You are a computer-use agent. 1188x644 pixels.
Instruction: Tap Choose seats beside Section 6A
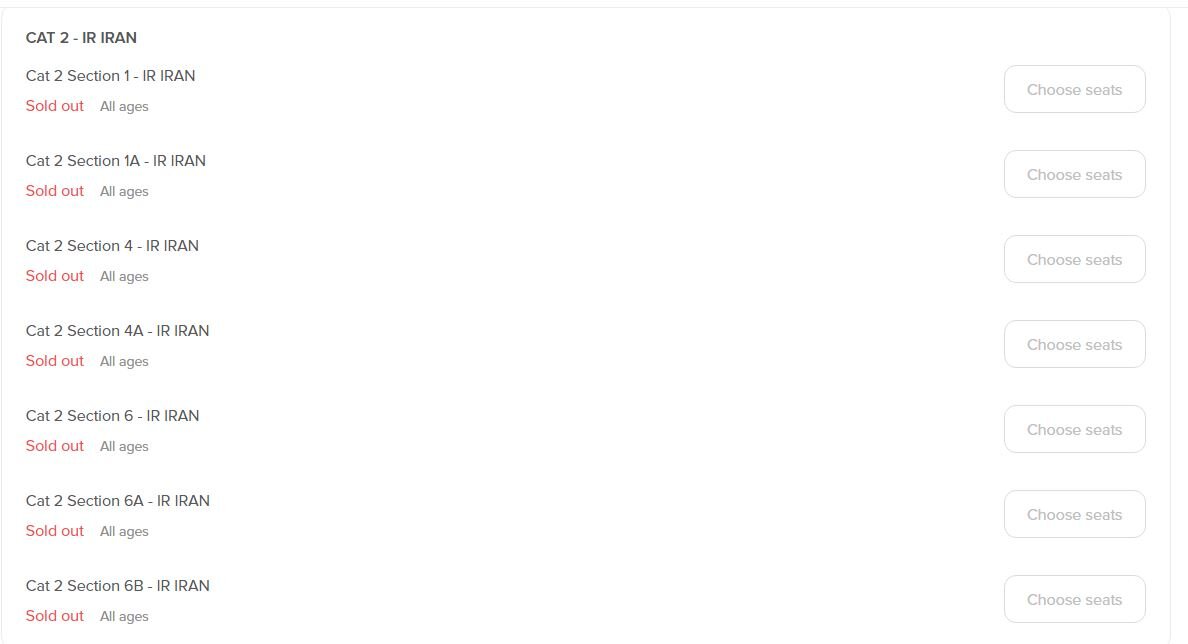[x=1074, y=514]
